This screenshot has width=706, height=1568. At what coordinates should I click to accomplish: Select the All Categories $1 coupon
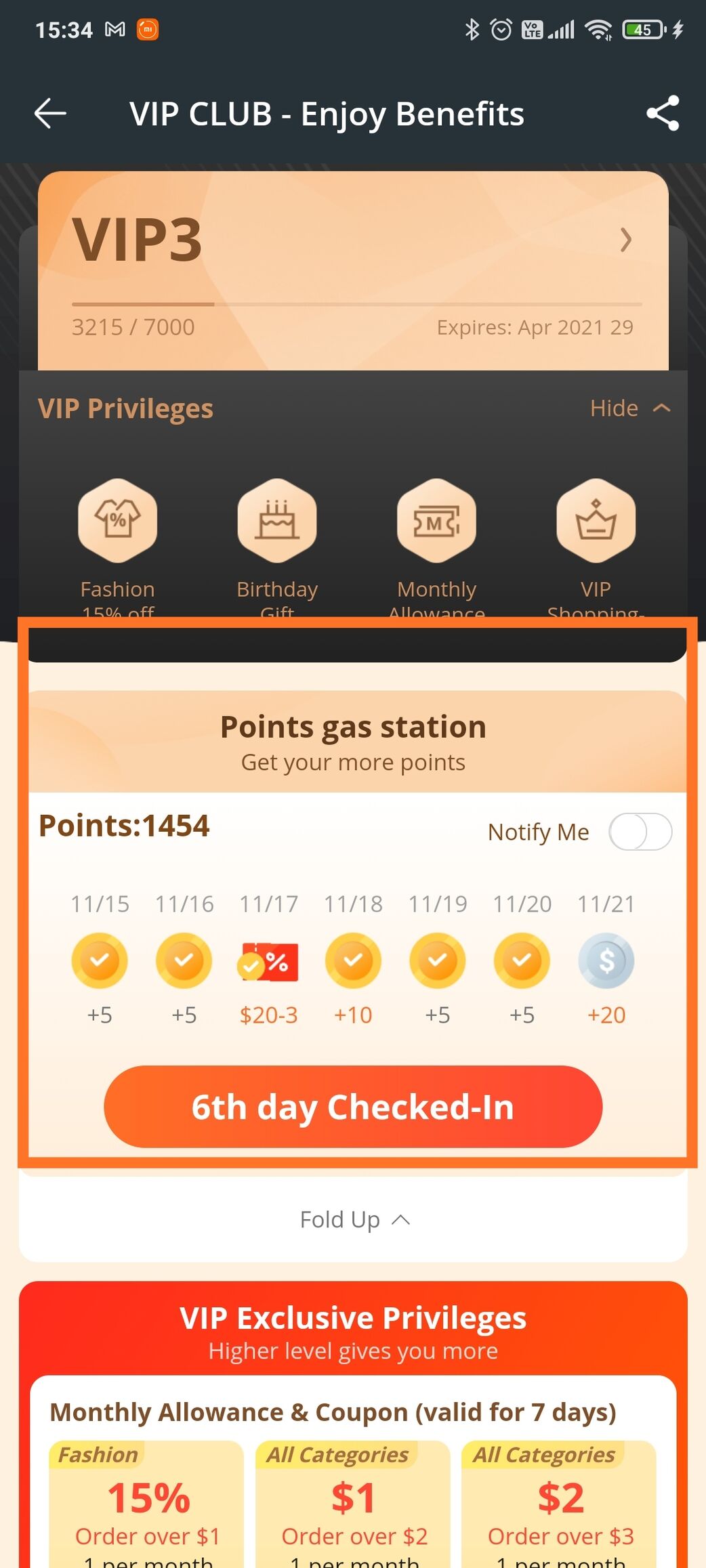coord(353,1504)
